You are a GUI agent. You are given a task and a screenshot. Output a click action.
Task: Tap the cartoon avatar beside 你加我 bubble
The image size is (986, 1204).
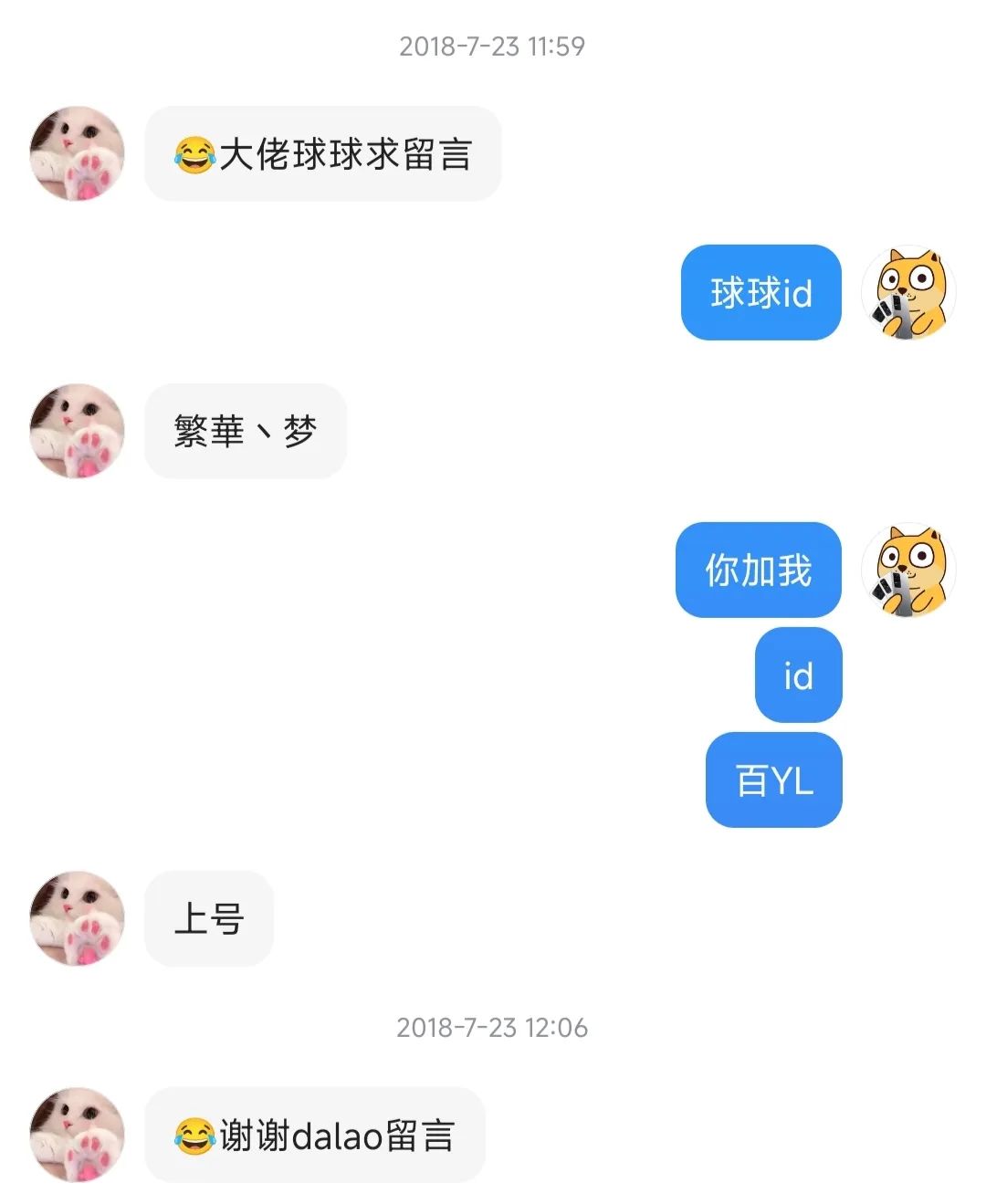click(908, 571)
